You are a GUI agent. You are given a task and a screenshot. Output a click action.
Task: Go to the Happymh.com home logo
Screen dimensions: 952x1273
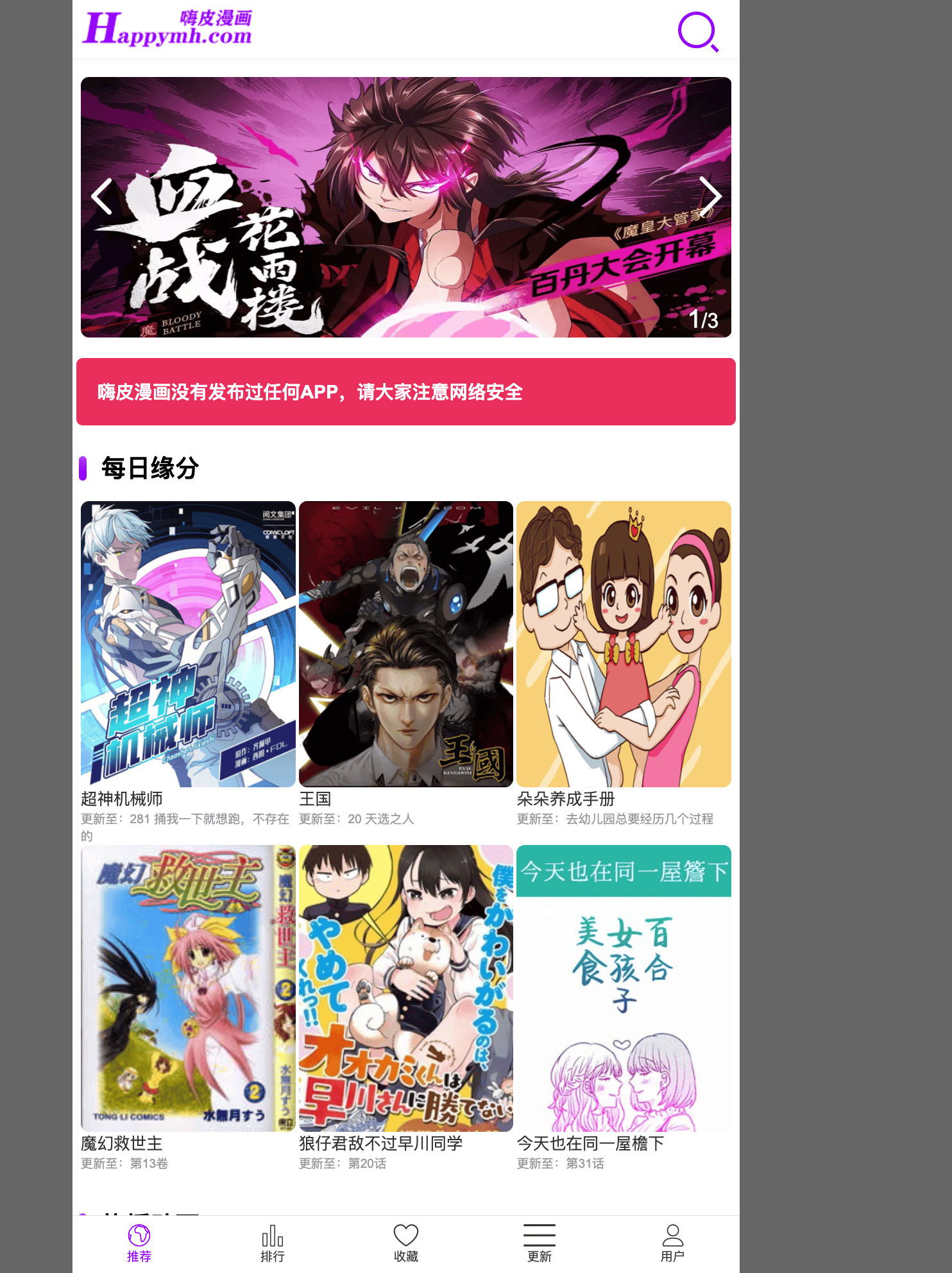[168, 29]
